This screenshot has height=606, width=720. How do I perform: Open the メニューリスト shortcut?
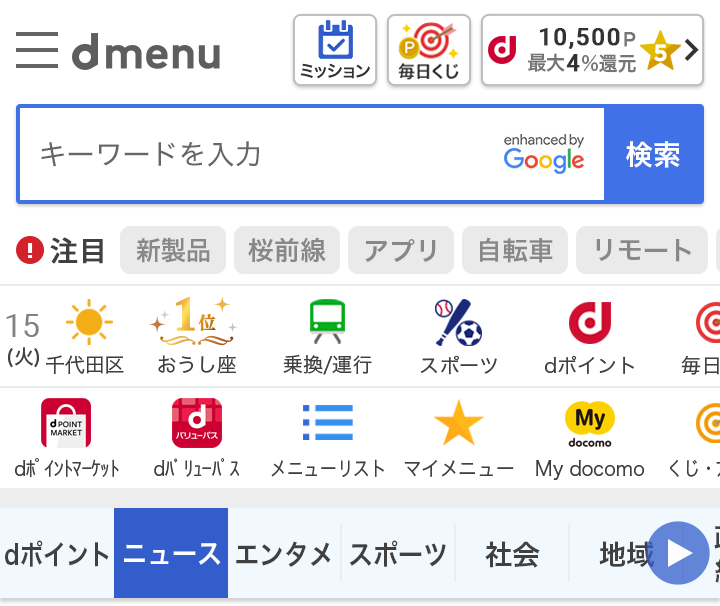[x=327, y=439]
